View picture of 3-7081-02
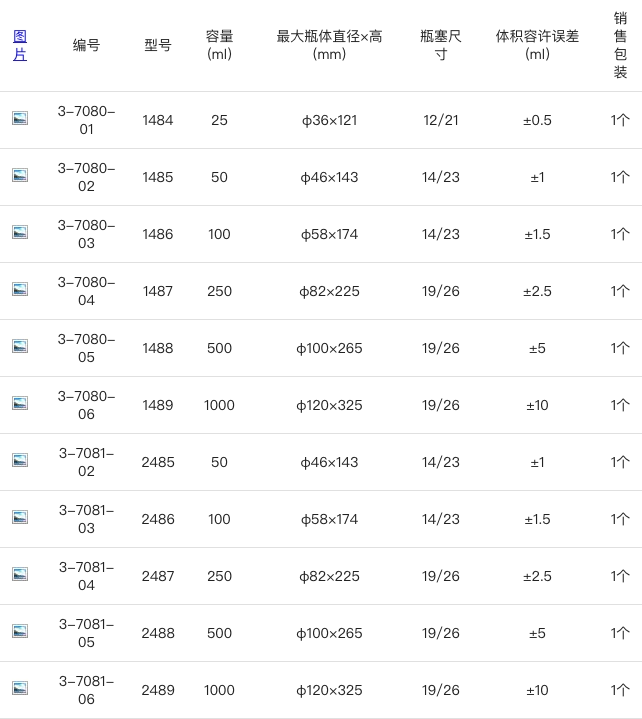Screen dimensions: 642x719 click(x=20, y=460)
